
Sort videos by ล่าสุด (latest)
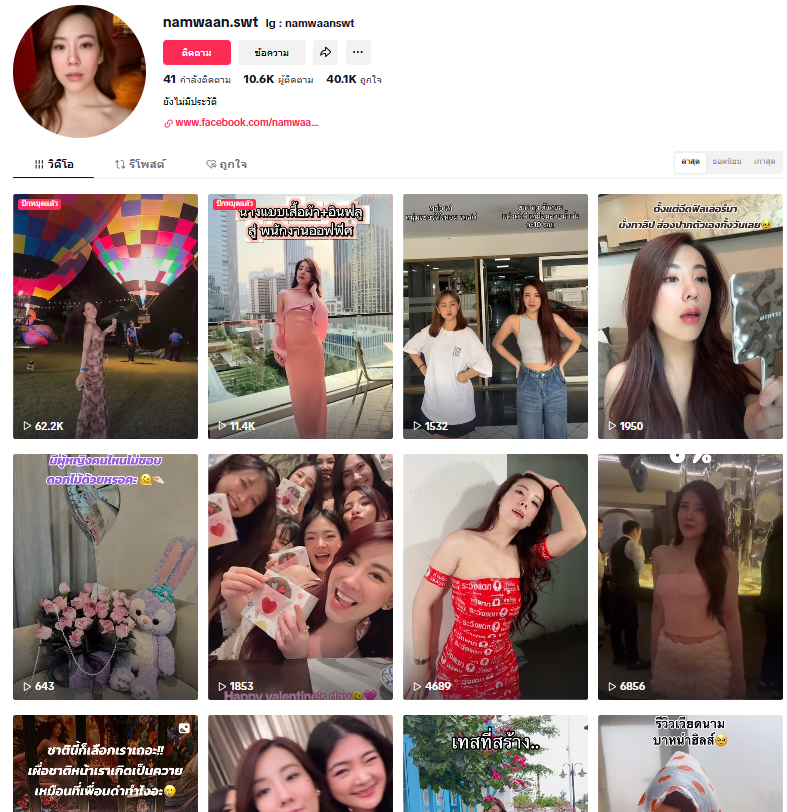click(690, 161)
